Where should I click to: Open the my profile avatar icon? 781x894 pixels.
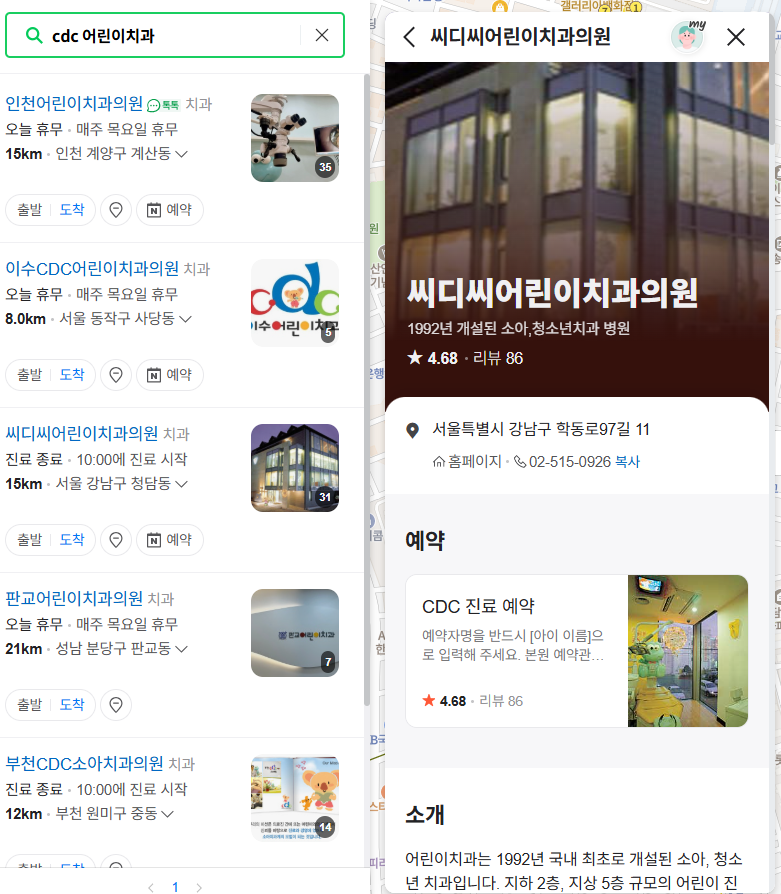688,37
